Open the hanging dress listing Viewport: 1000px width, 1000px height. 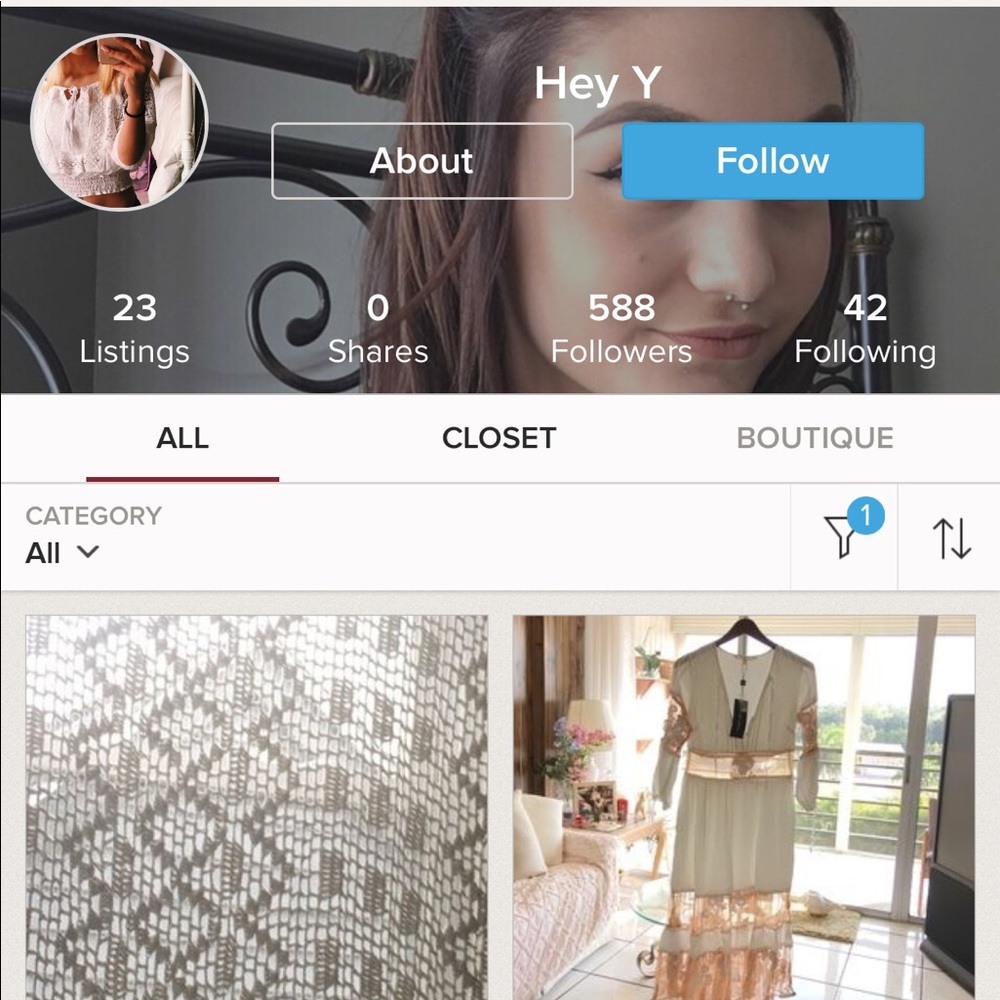pos(743,806)
